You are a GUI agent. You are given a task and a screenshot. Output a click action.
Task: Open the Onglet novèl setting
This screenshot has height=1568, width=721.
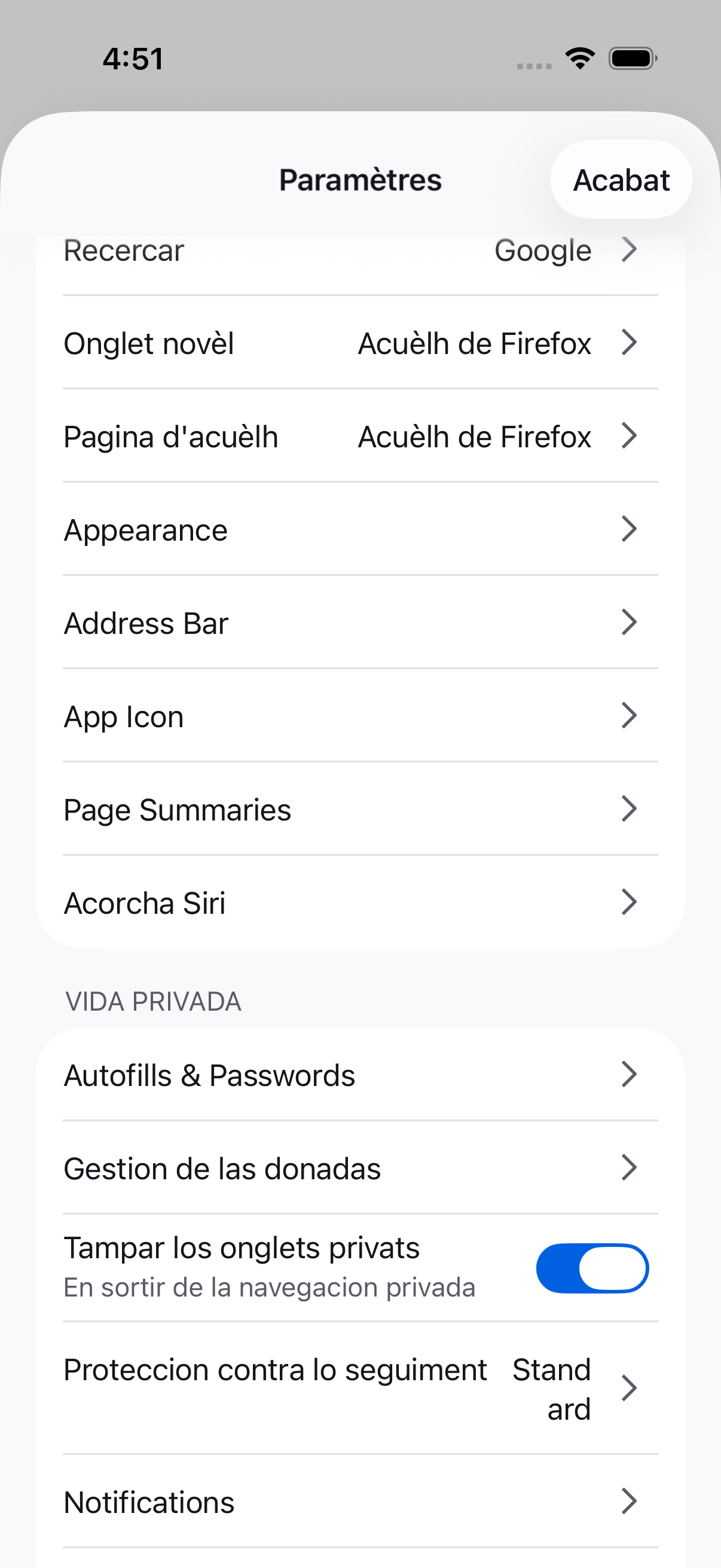[360, 343]
